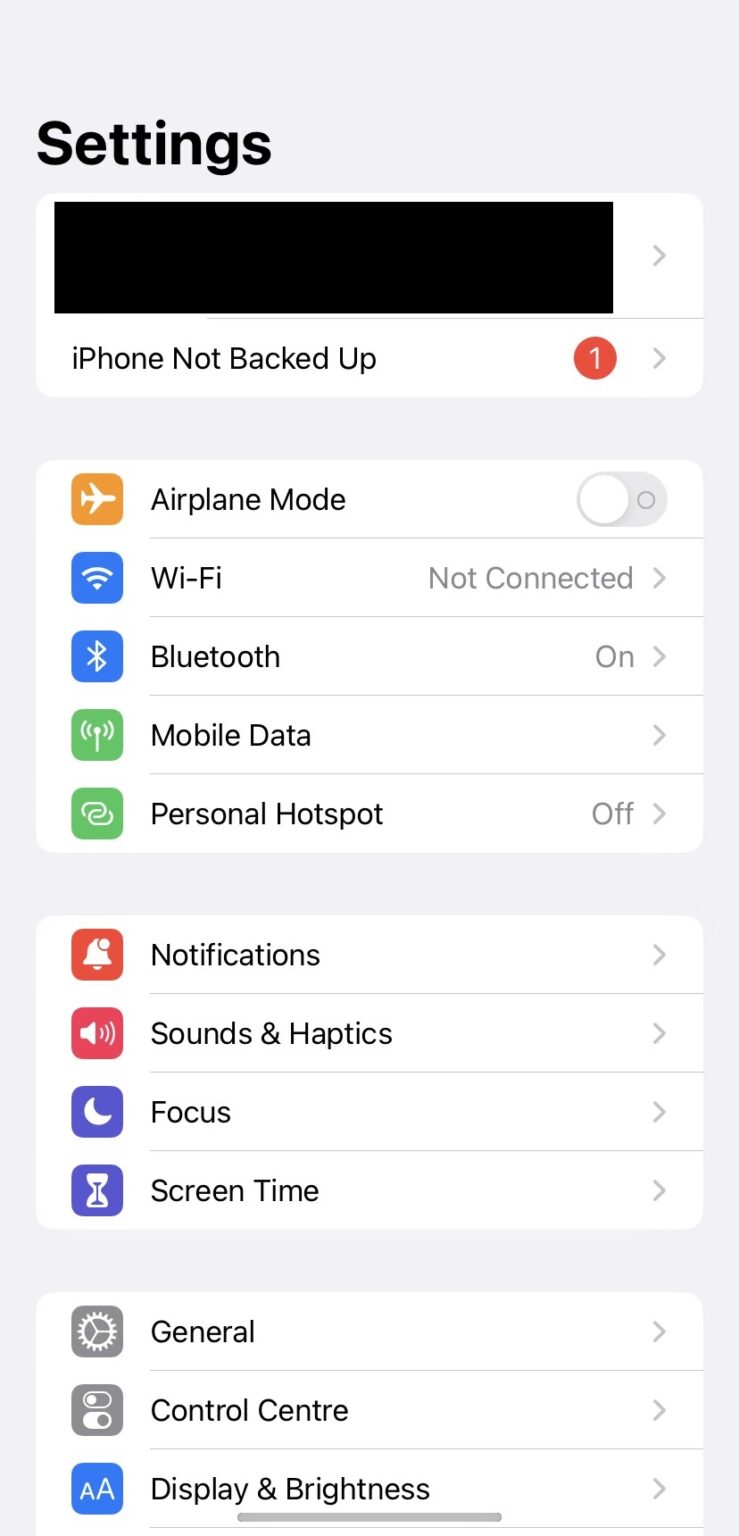
Task: Tap the General gear icon
Action: pos(96,1331)
